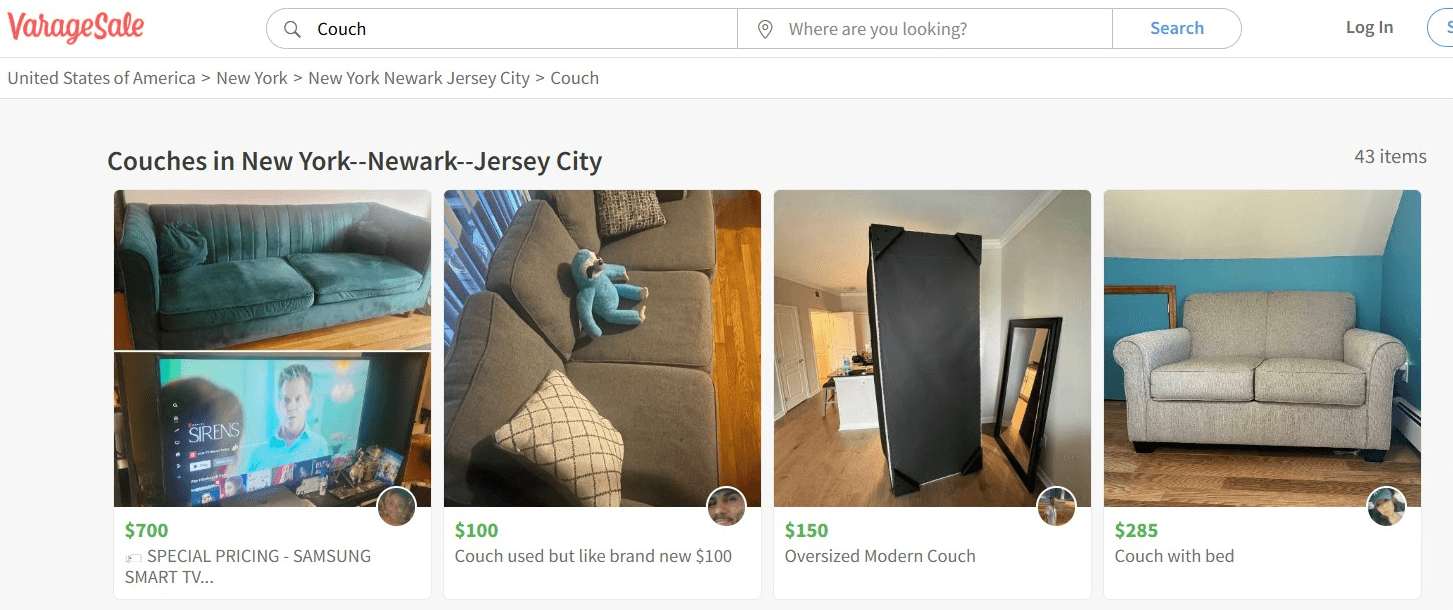Enter a location in 'Where are you looking?'
Image resolution: width=1453 pixels, height=610 pixels.
pos(940,29)
